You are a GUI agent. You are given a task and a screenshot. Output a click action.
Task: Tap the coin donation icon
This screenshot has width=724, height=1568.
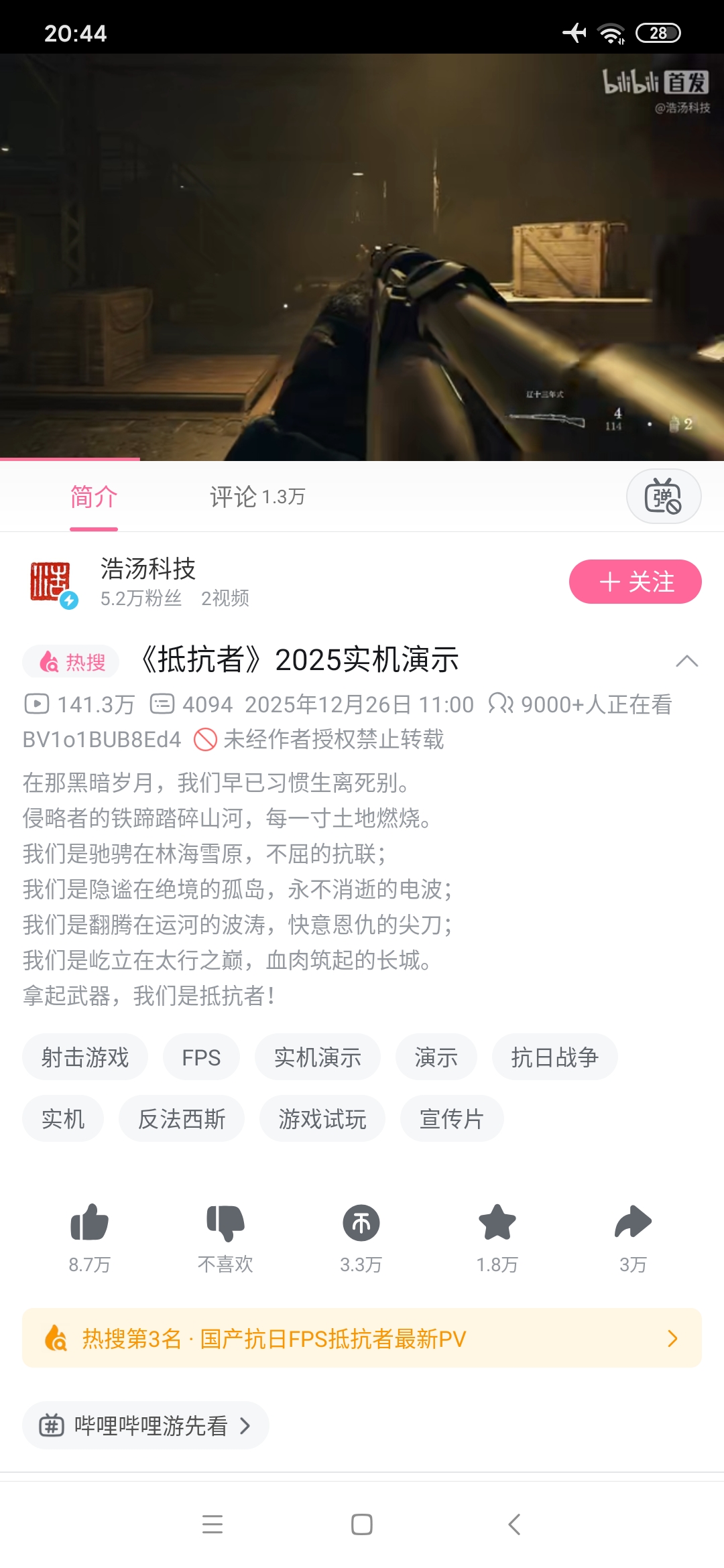[x=360, y=1222]
